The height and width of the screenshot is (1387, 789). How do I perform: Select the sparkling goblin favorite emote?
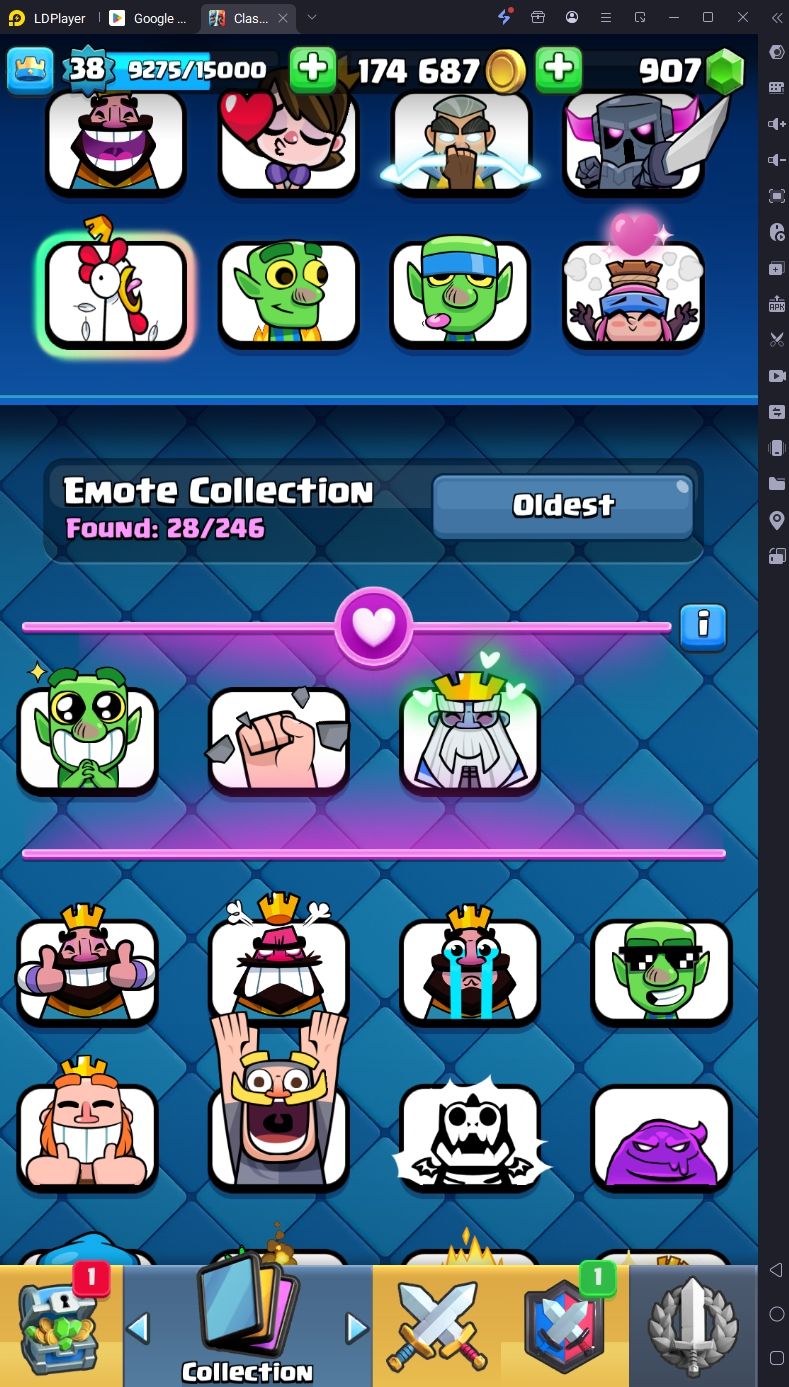click(87, 738)
